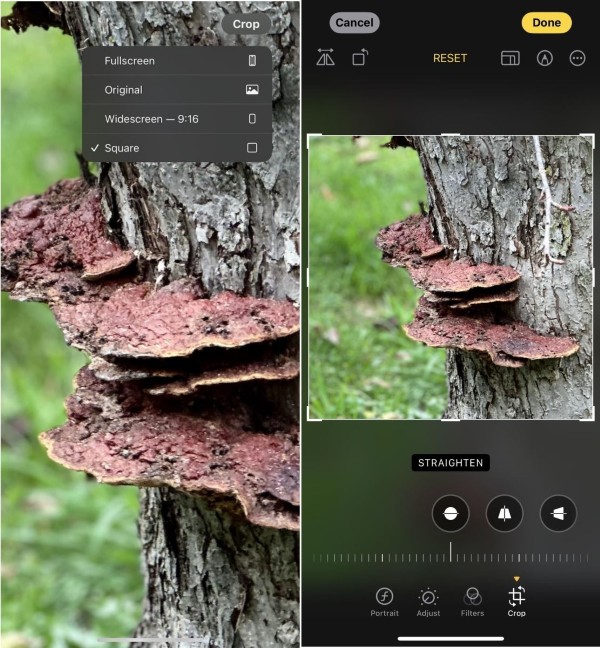The height and width of the screenshot is (648, 600).
Task: Open the markup pen tool
Action: pyautogui.click(x=544, y=58)
